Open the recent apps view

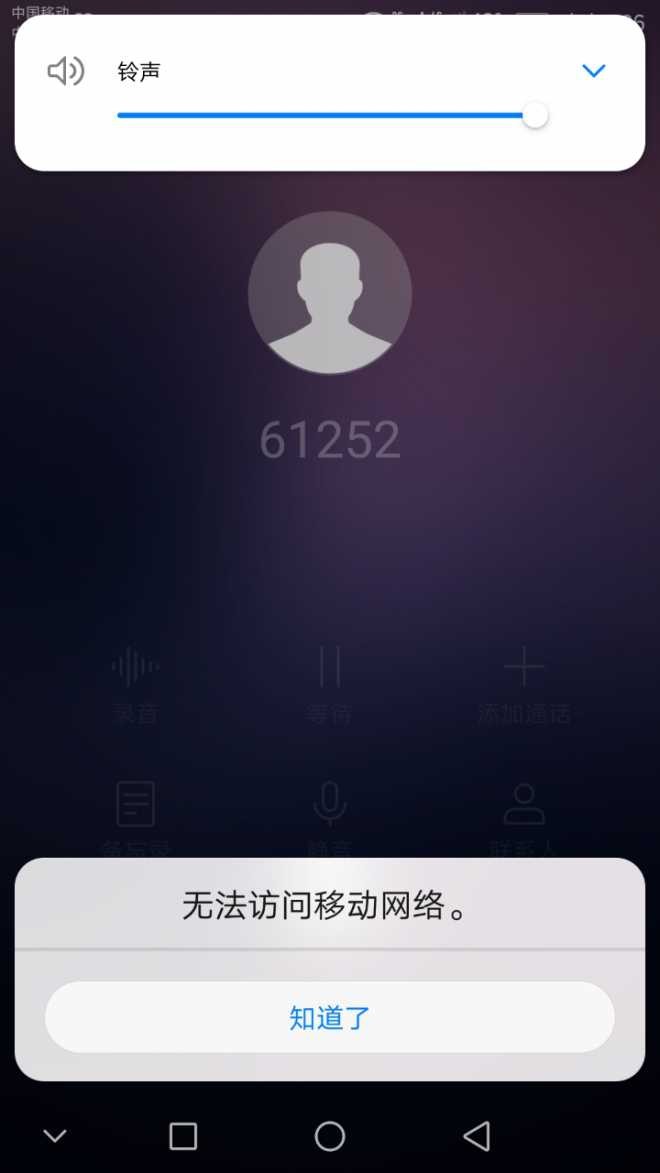pos(183,1136)
